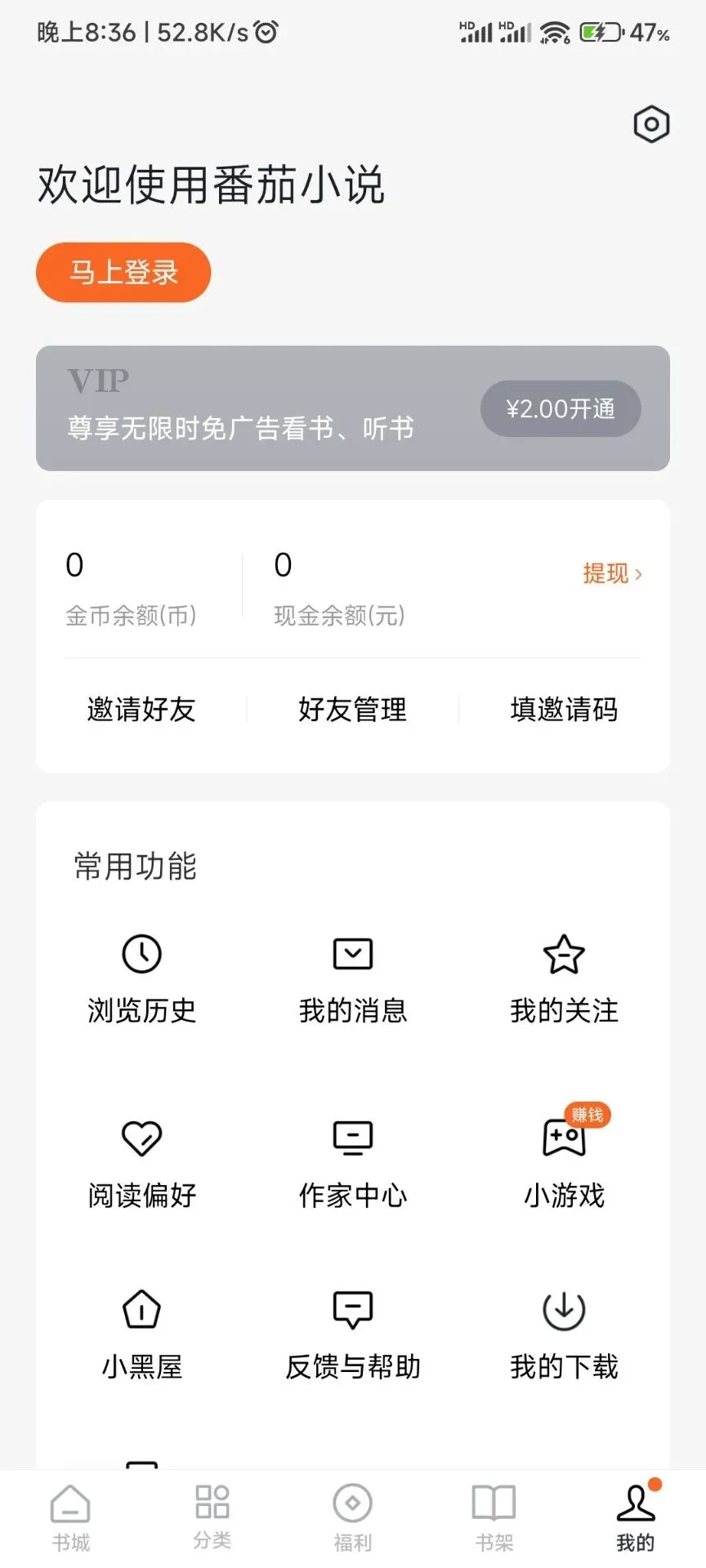View 我的消息 messages

coord(353,978)
